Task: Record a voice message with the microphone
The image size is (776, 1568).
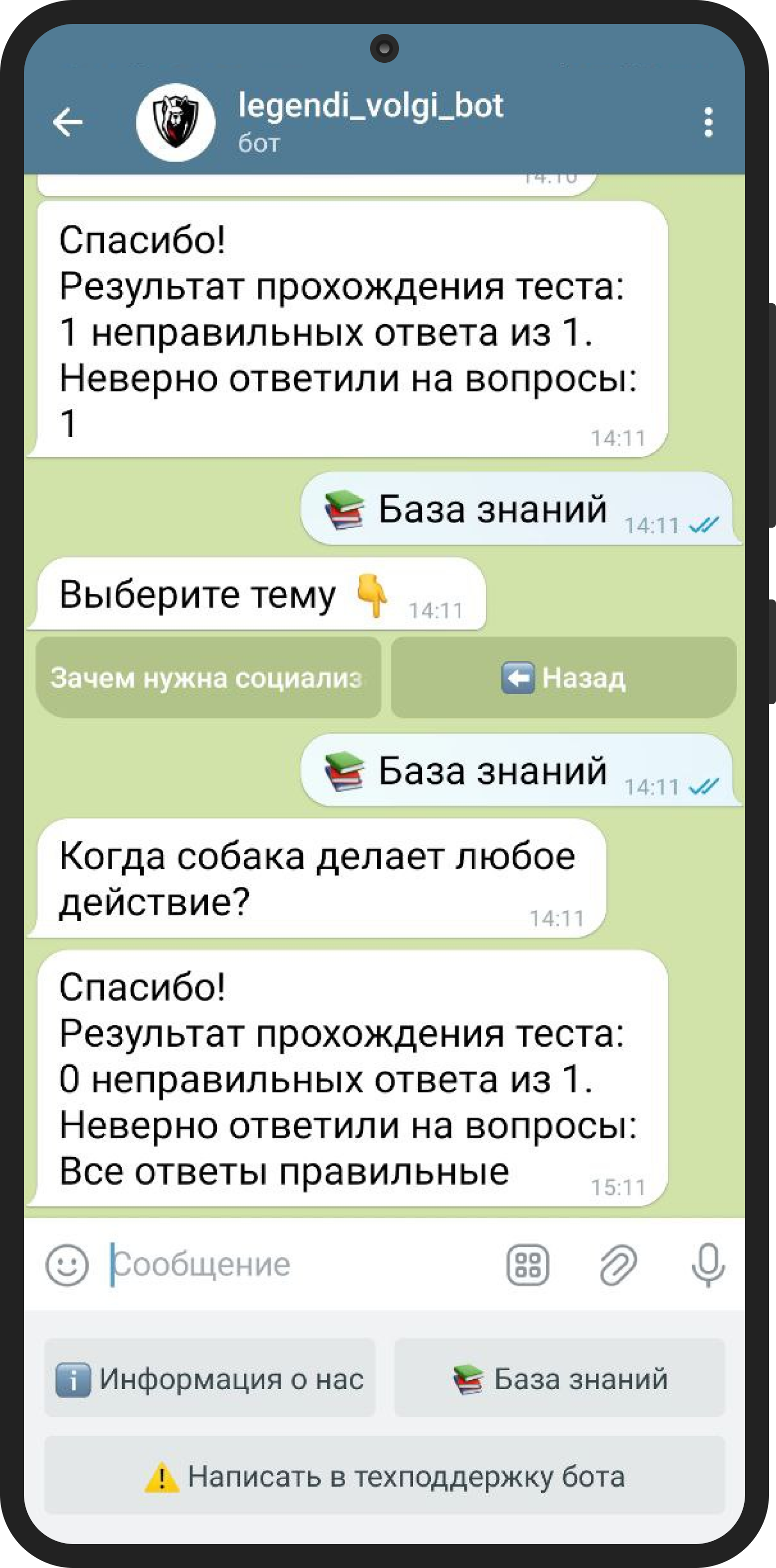Action: [708, 1265]
